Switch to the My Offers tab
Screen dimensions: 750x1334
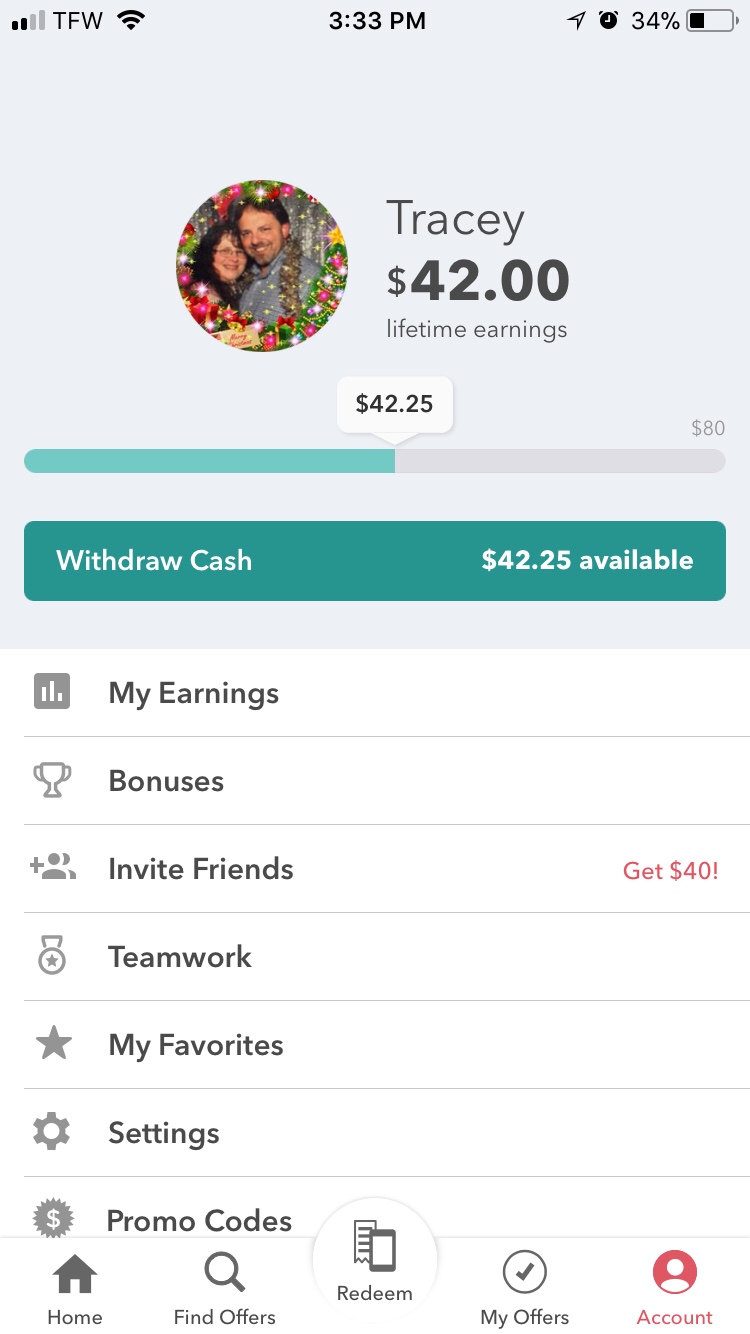click(x=524, y=1290)
